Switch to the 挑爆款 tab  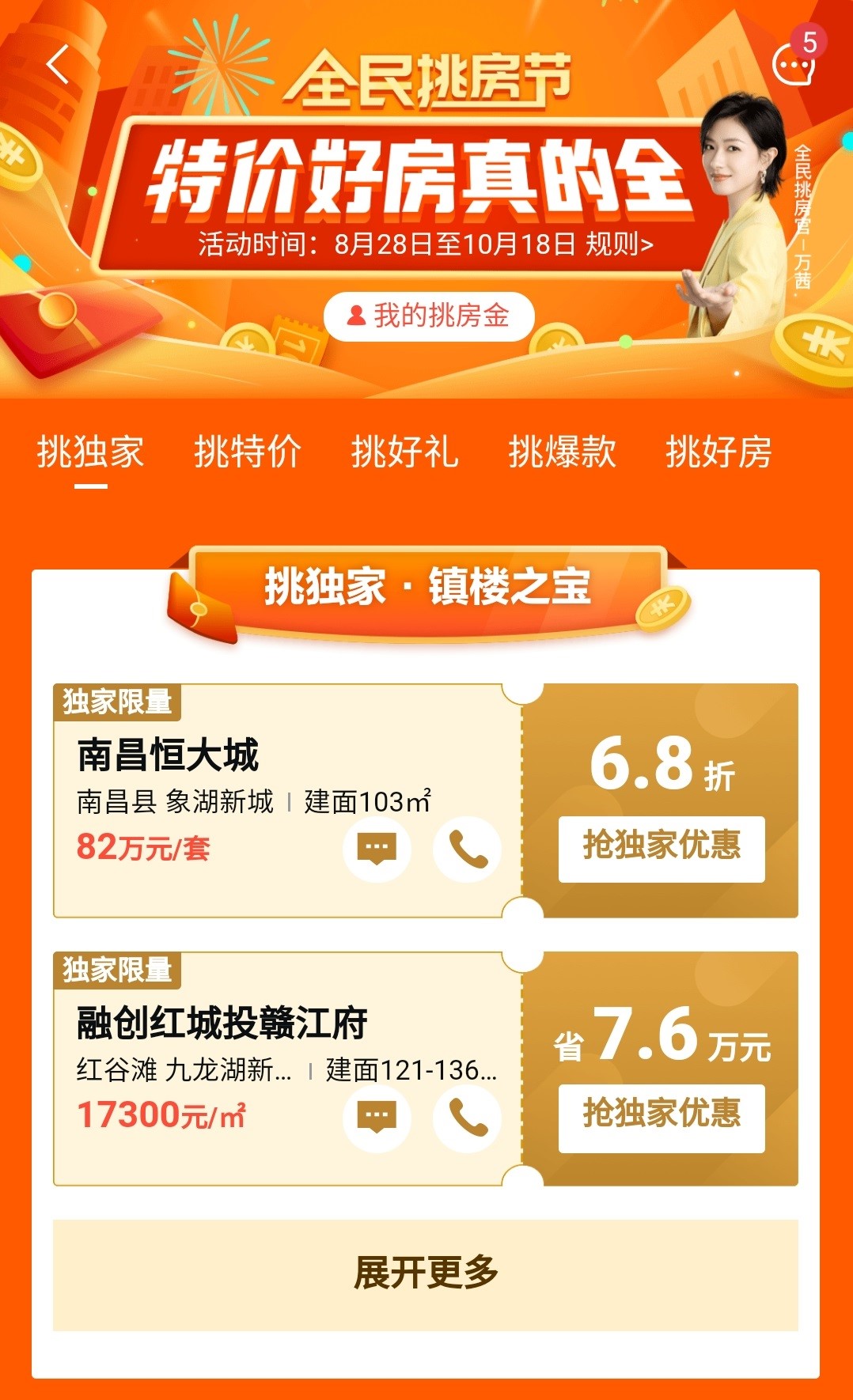tap(562, 452)
